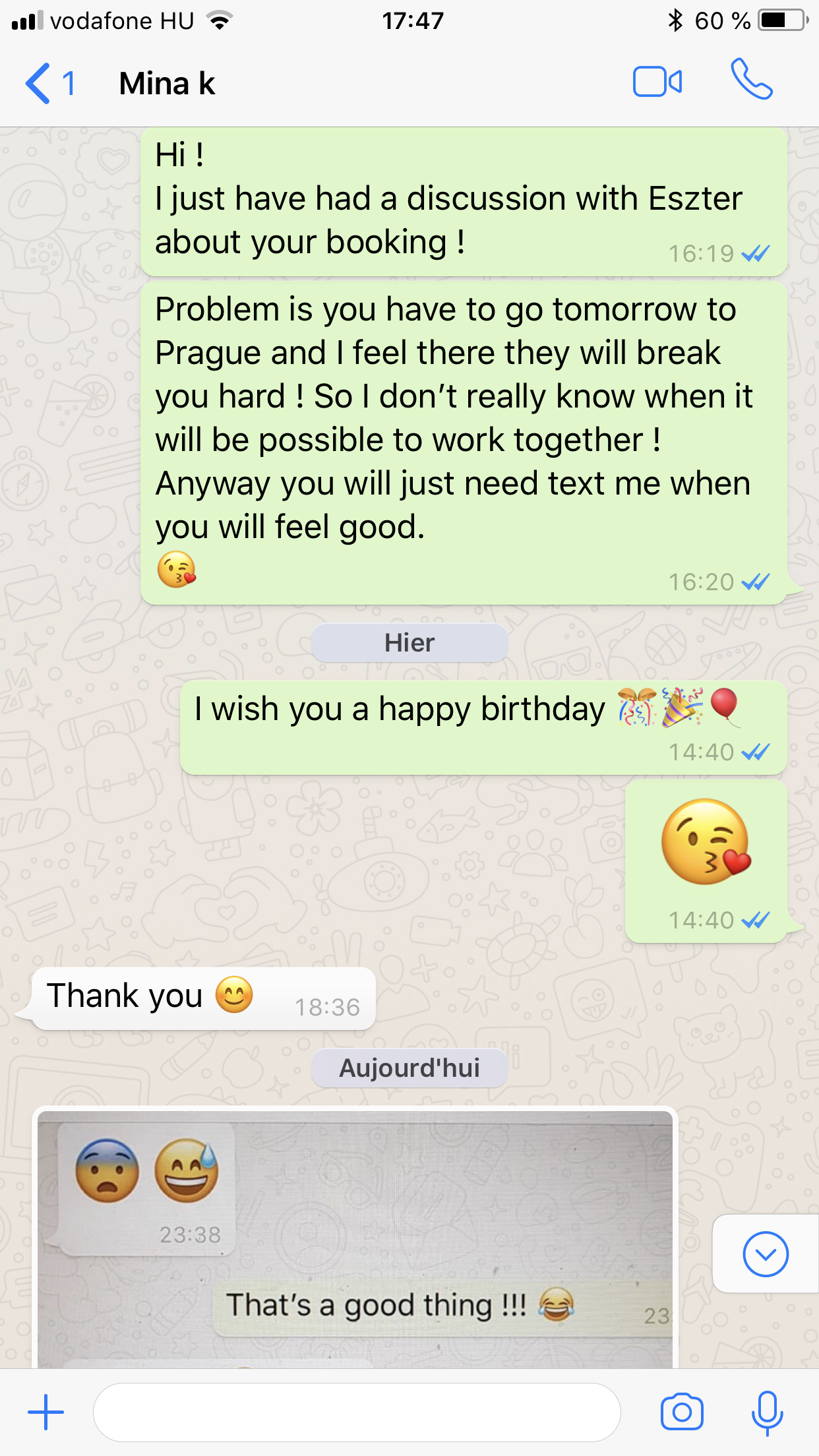Open the camera to take a photo
The height and width of the screenshot is (1456, 819).
[x=682, y=1412]
